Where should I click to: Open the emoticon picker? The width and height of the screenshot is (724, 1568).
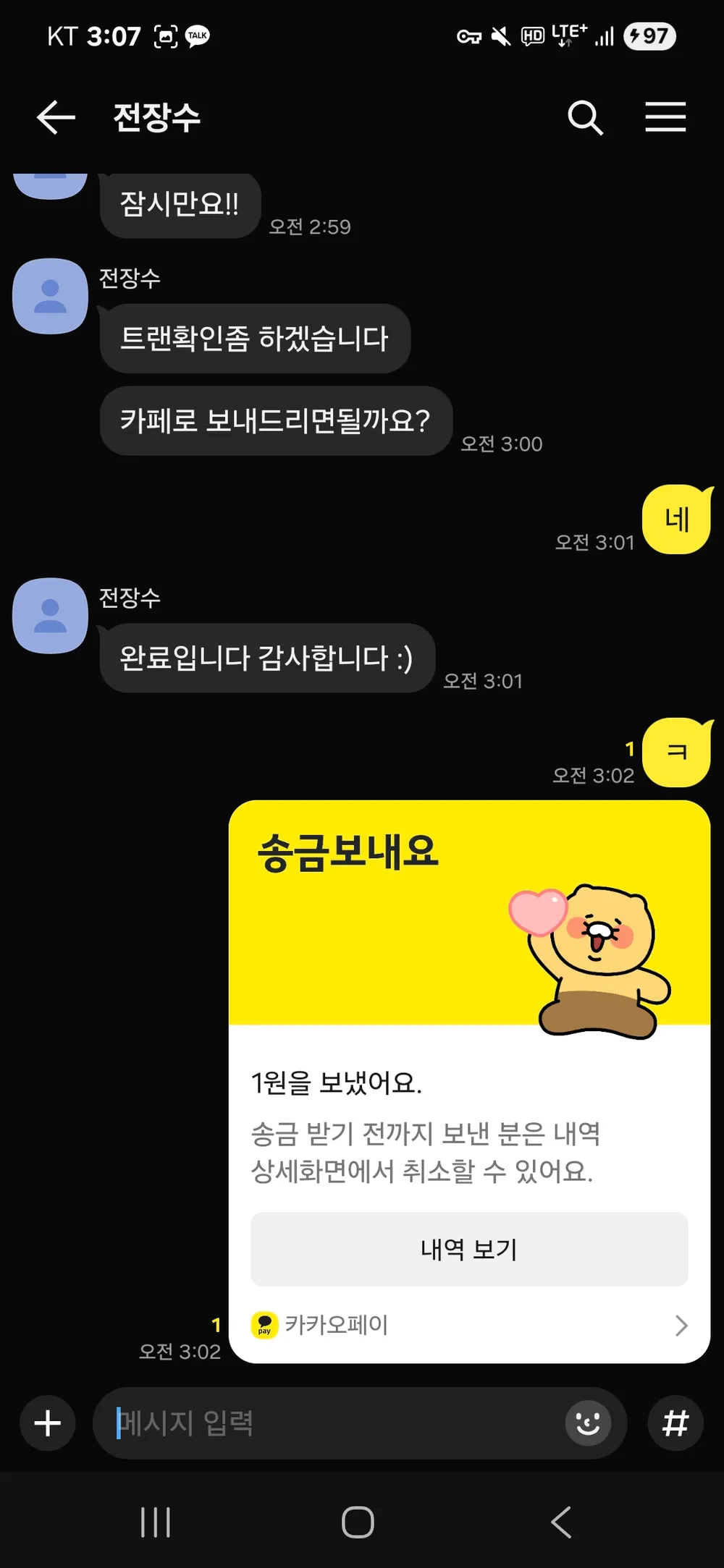(588, 1423)
